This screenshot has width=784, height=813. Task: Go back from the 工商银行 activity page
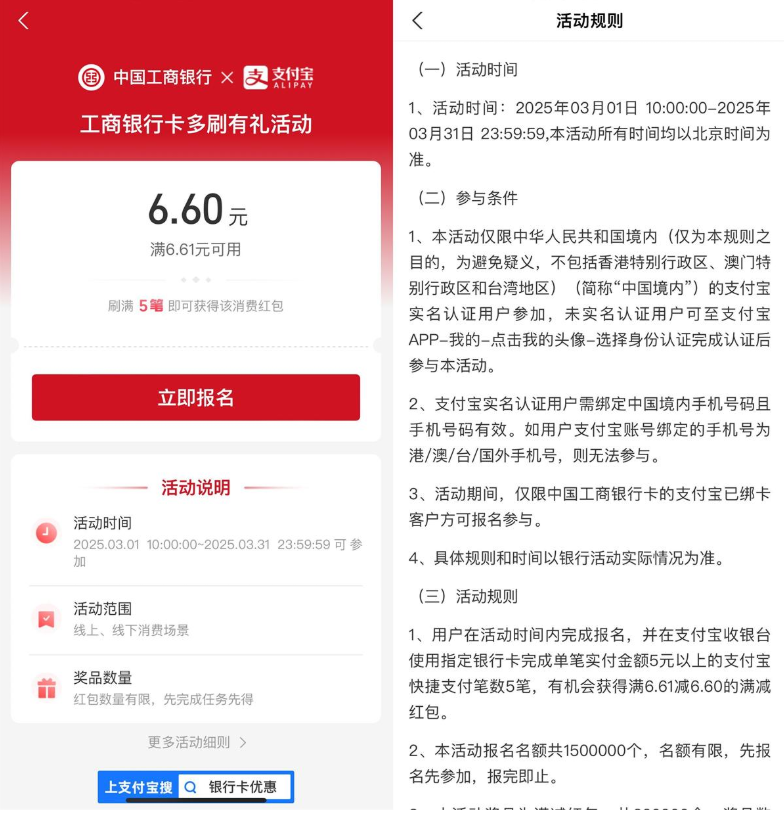(23, 20)
